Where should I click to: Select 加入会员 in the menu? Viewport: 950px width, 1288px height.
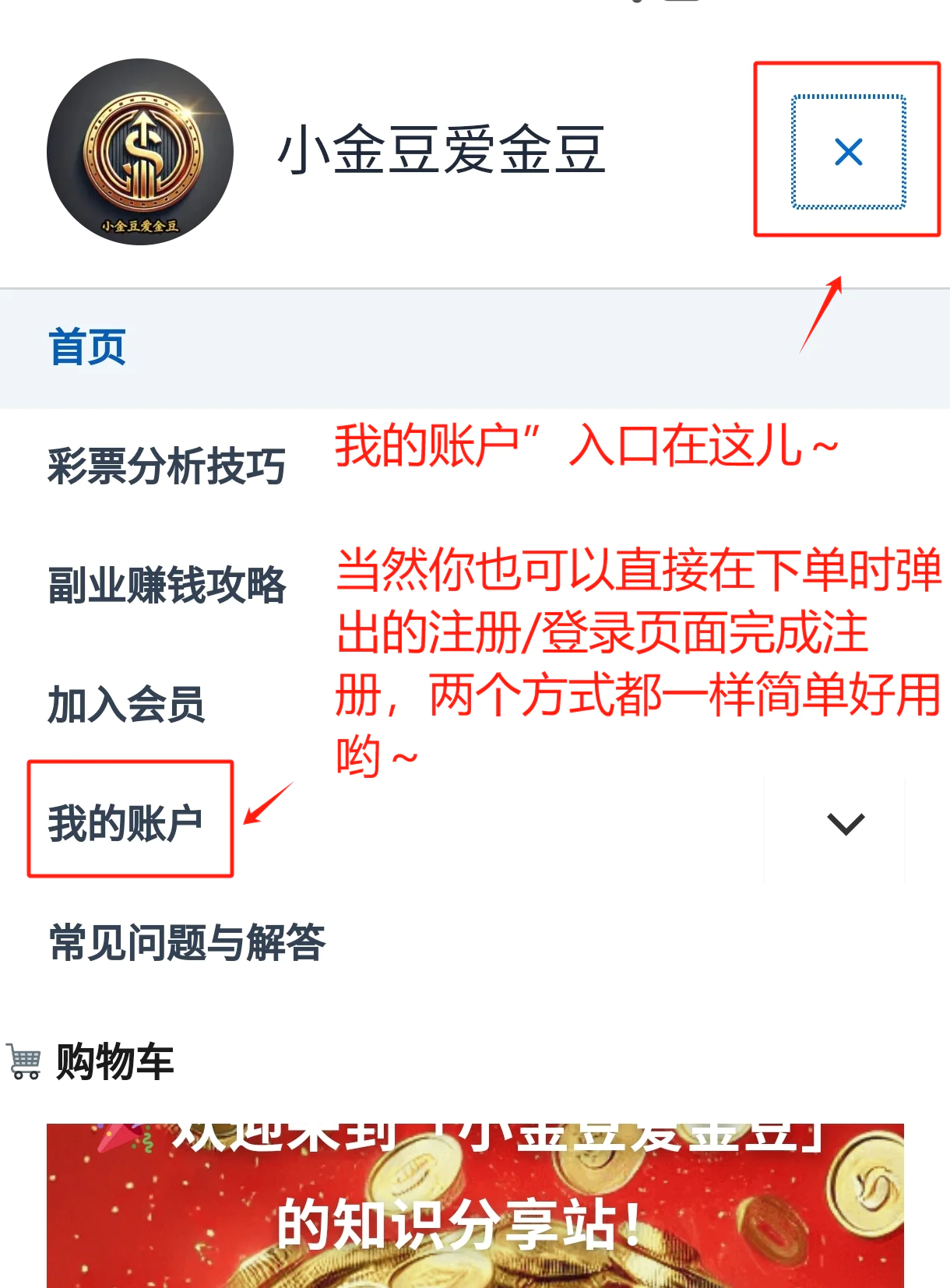pyautogui.click(x=126, y=705)
